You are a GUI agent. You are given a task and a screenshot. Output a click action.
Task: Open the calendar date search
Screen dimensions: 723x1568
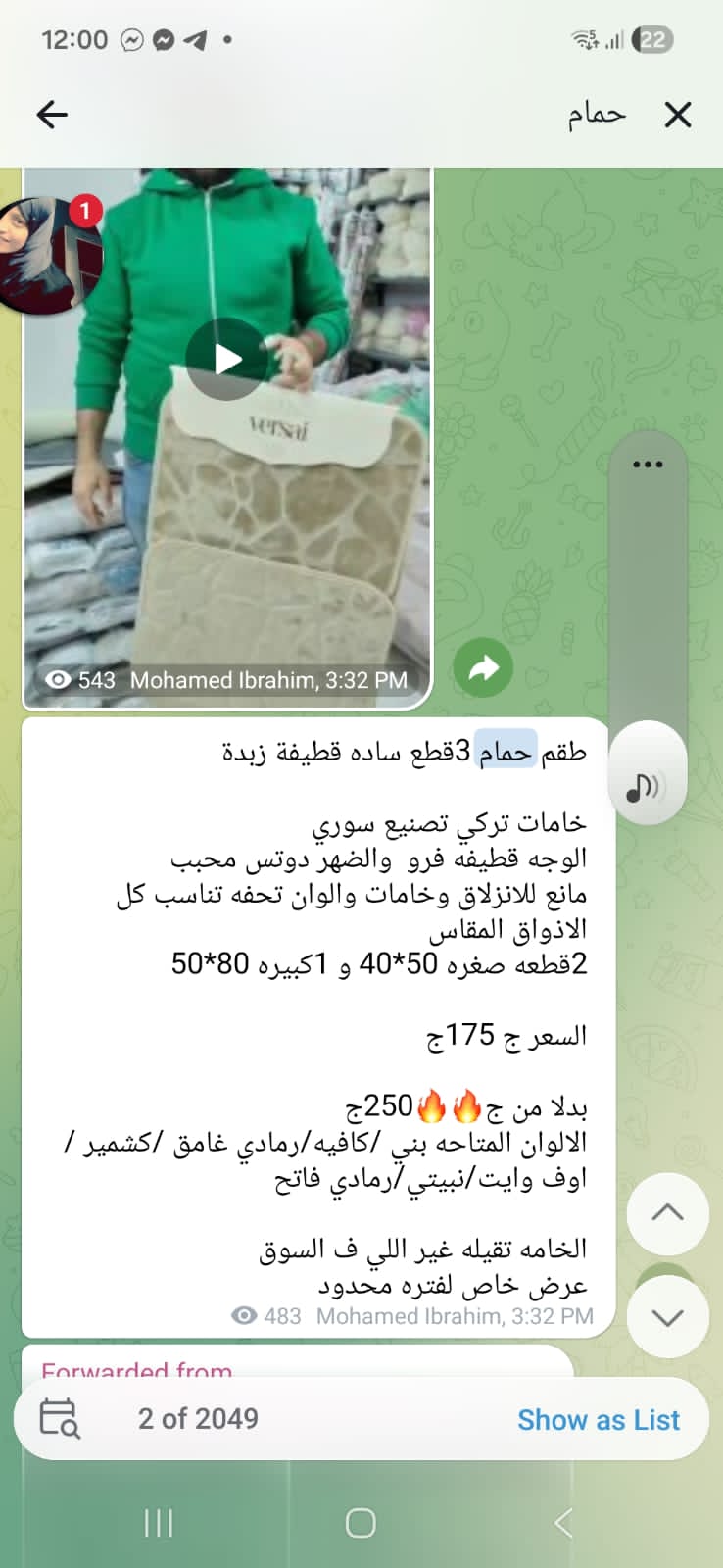[59, 1419]
